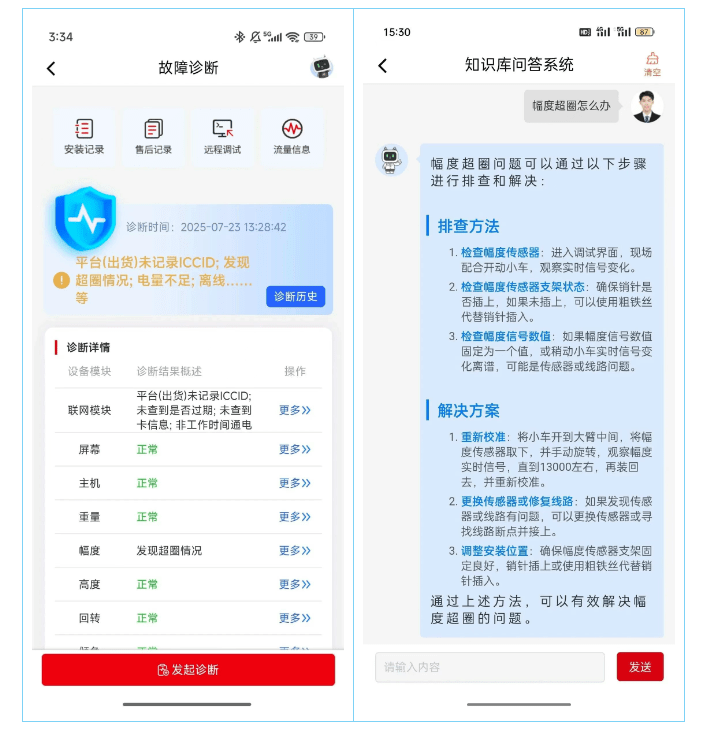The image size is (708, 738).
Task: Open 更多 for 高度
Action: 294,584
